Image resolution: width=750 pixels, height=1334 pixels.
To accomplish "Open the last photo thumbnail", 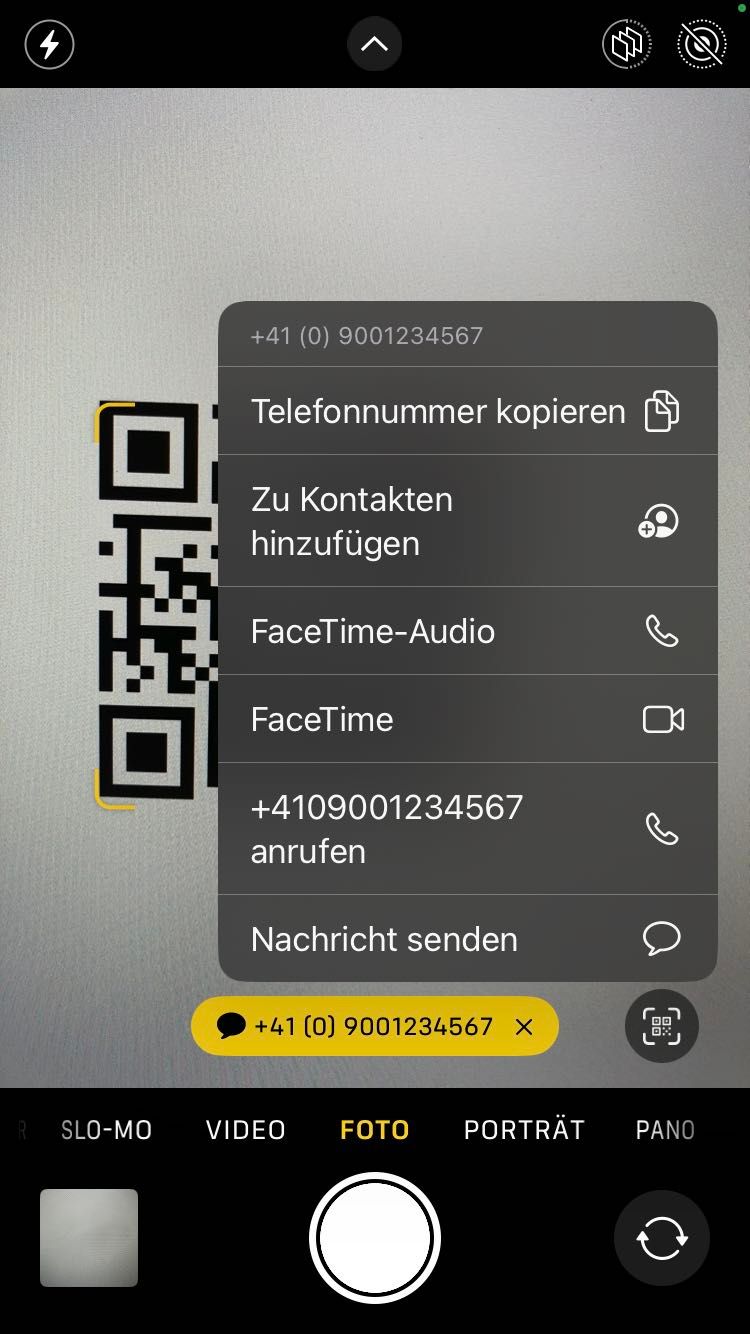I will 89,1238.
